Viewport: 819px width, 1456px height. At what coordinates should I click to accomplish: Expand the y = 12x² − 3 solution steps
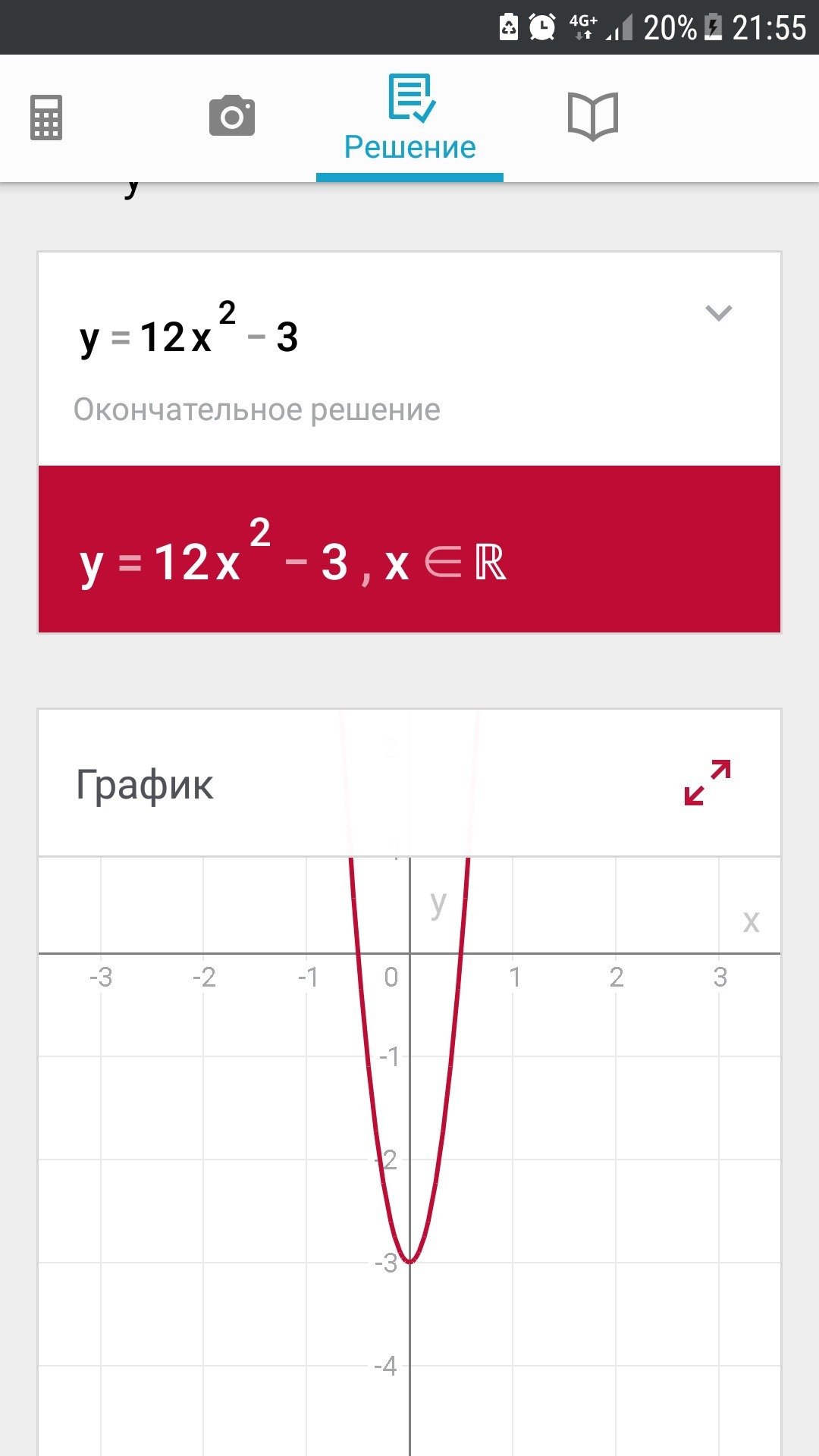(718, 313)
